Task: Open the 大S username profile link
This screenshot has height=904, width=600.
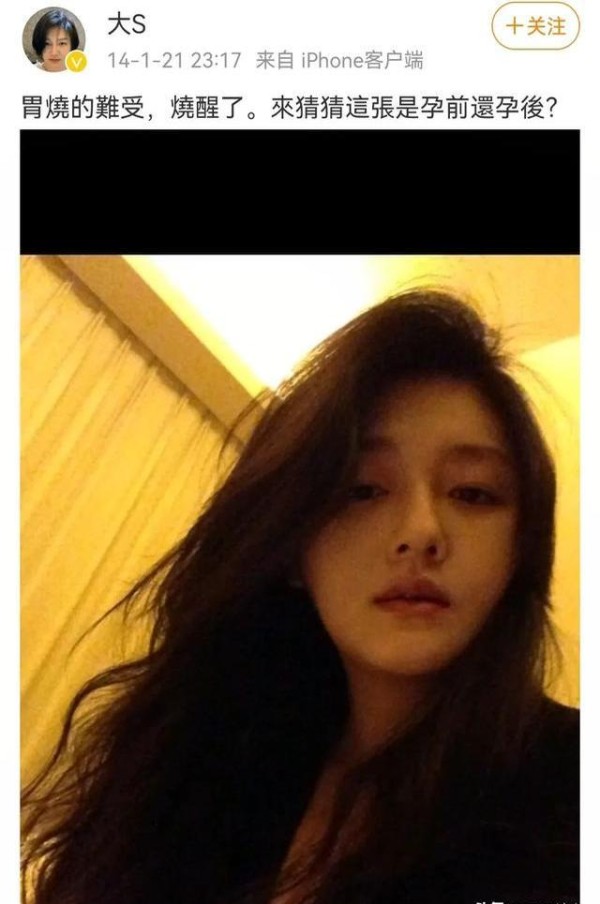Action: [126, 25]
